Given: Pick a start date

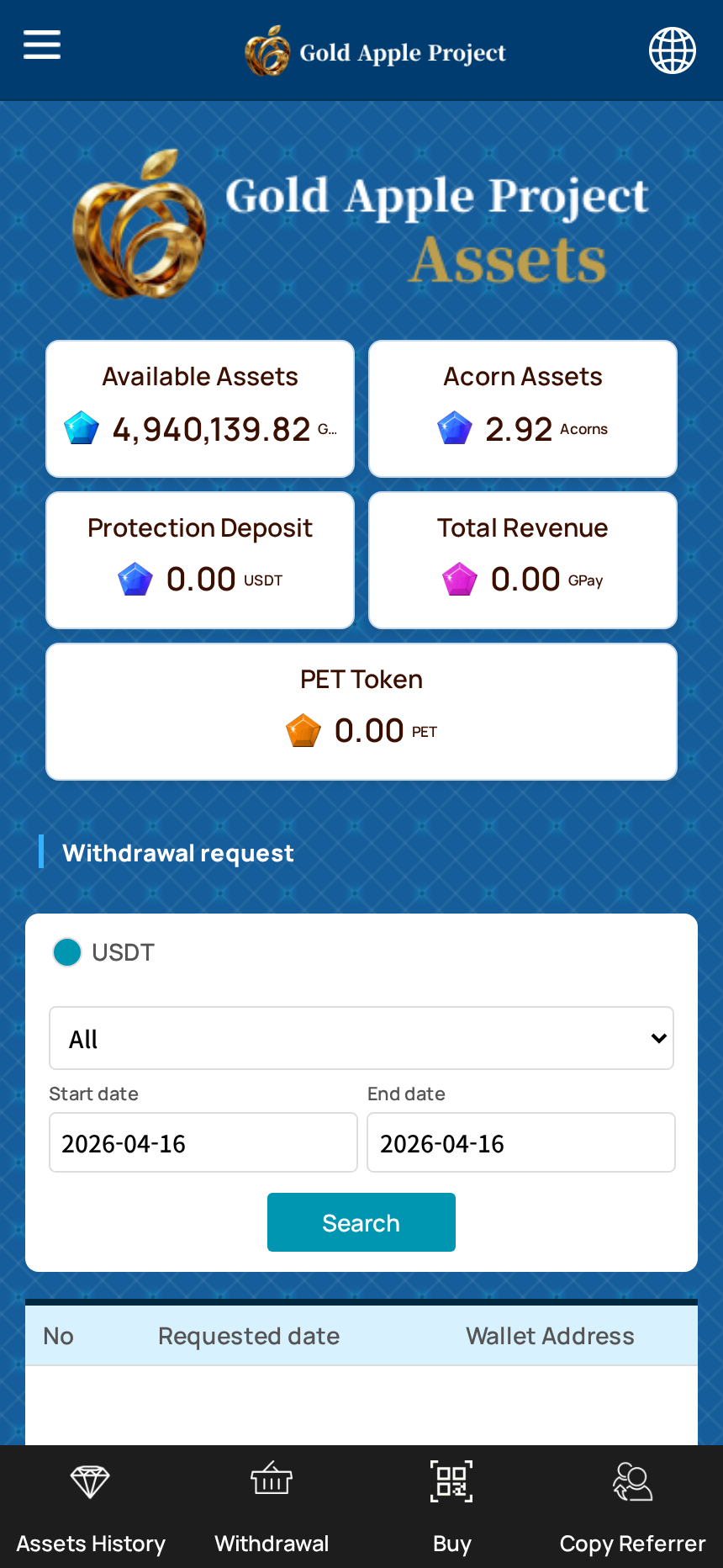Looking at the screenshot, I should [x=203, y=1142].
